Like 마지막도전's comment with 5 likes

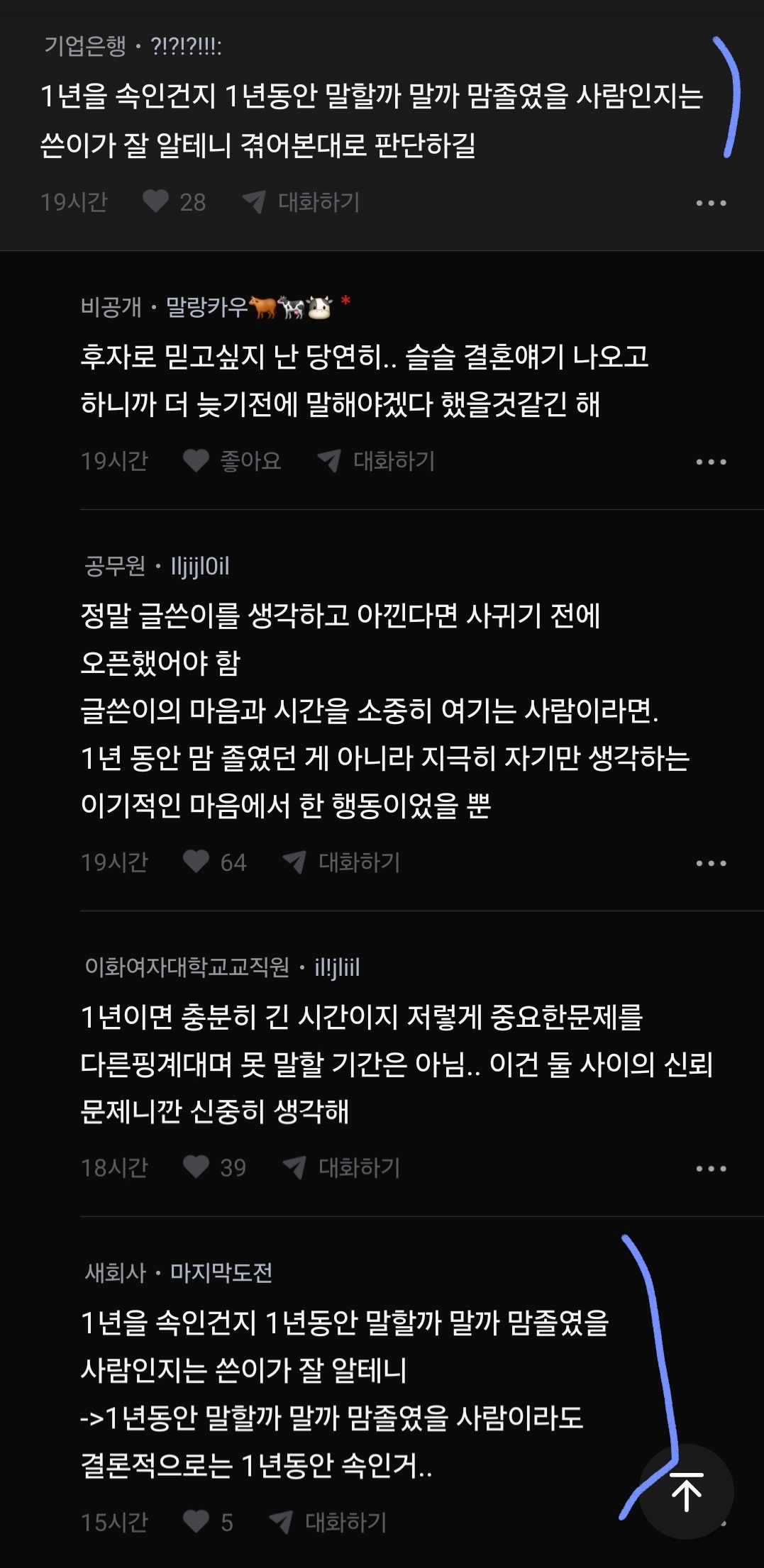[196, 1521]
